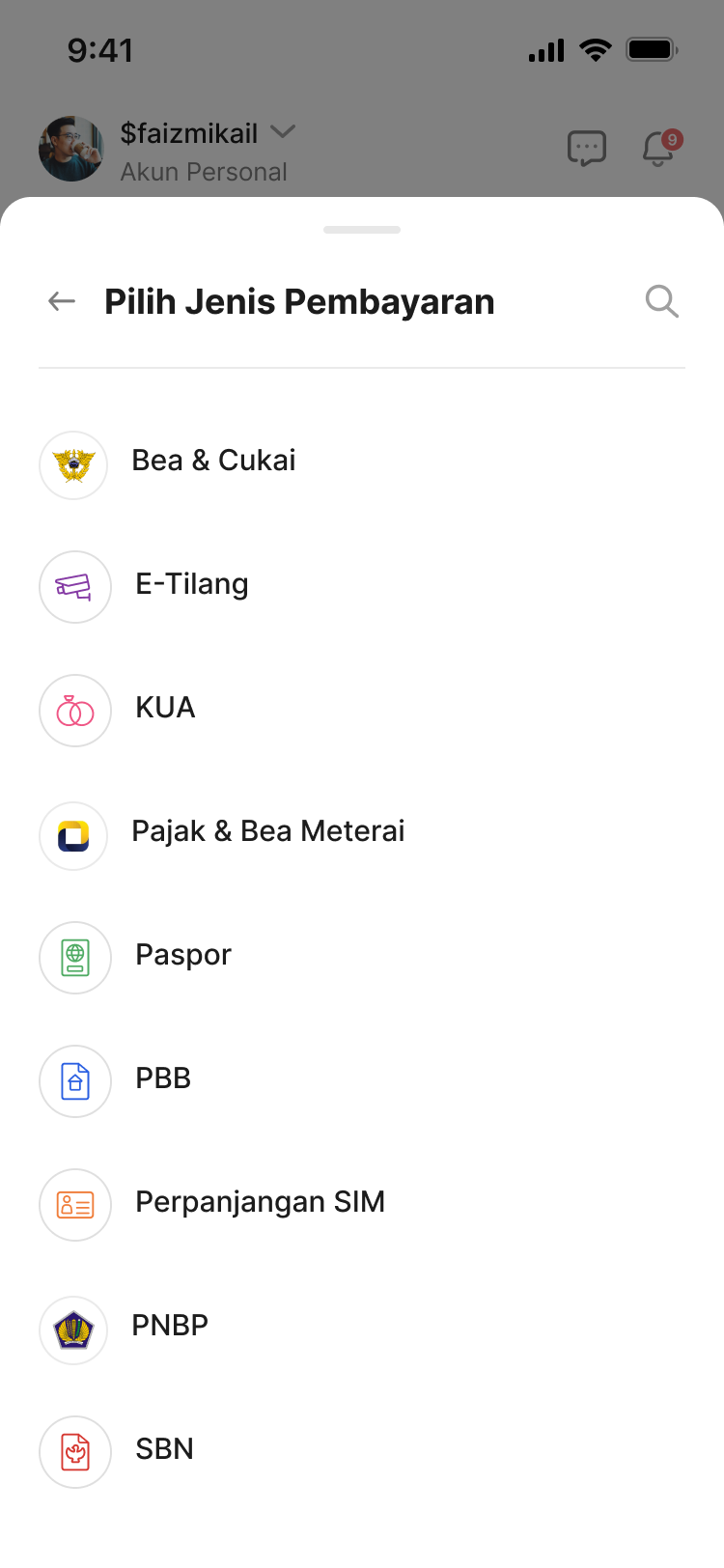Screen dimensions: 724x1568
Task: Tap the Perpanjangan SIM card icon
Action: pos(74,1205)
